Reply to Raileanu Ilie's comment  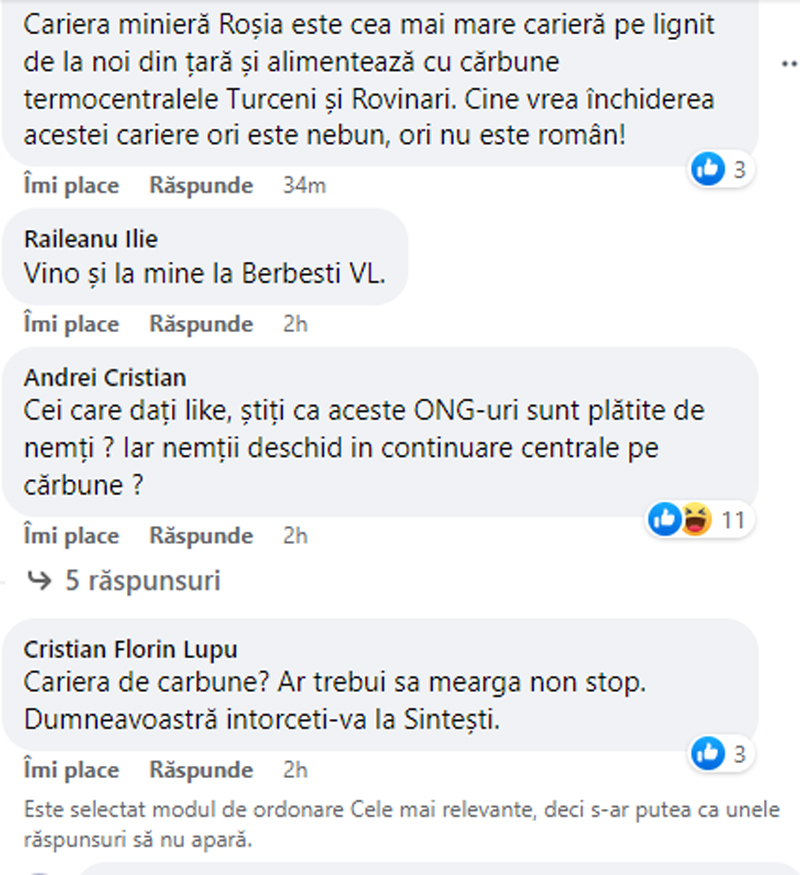click(x=201, y=324)
